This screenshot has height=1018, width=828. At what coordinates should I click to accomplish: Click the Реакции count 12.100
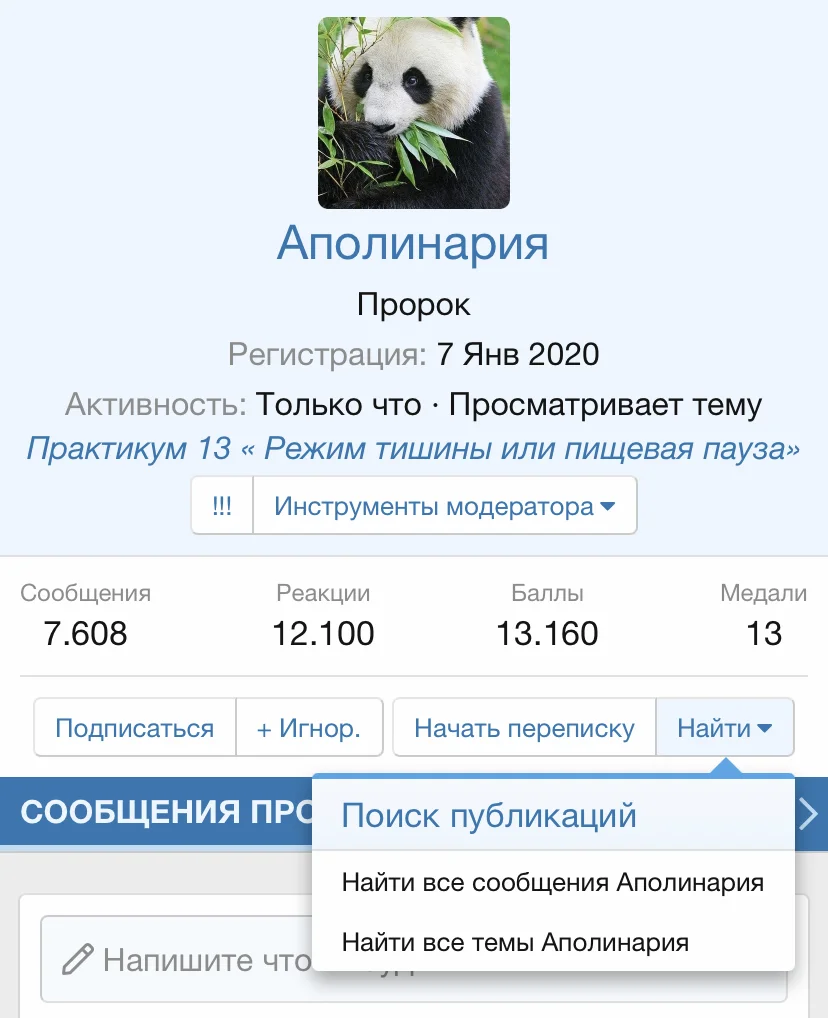click(322, 633)
